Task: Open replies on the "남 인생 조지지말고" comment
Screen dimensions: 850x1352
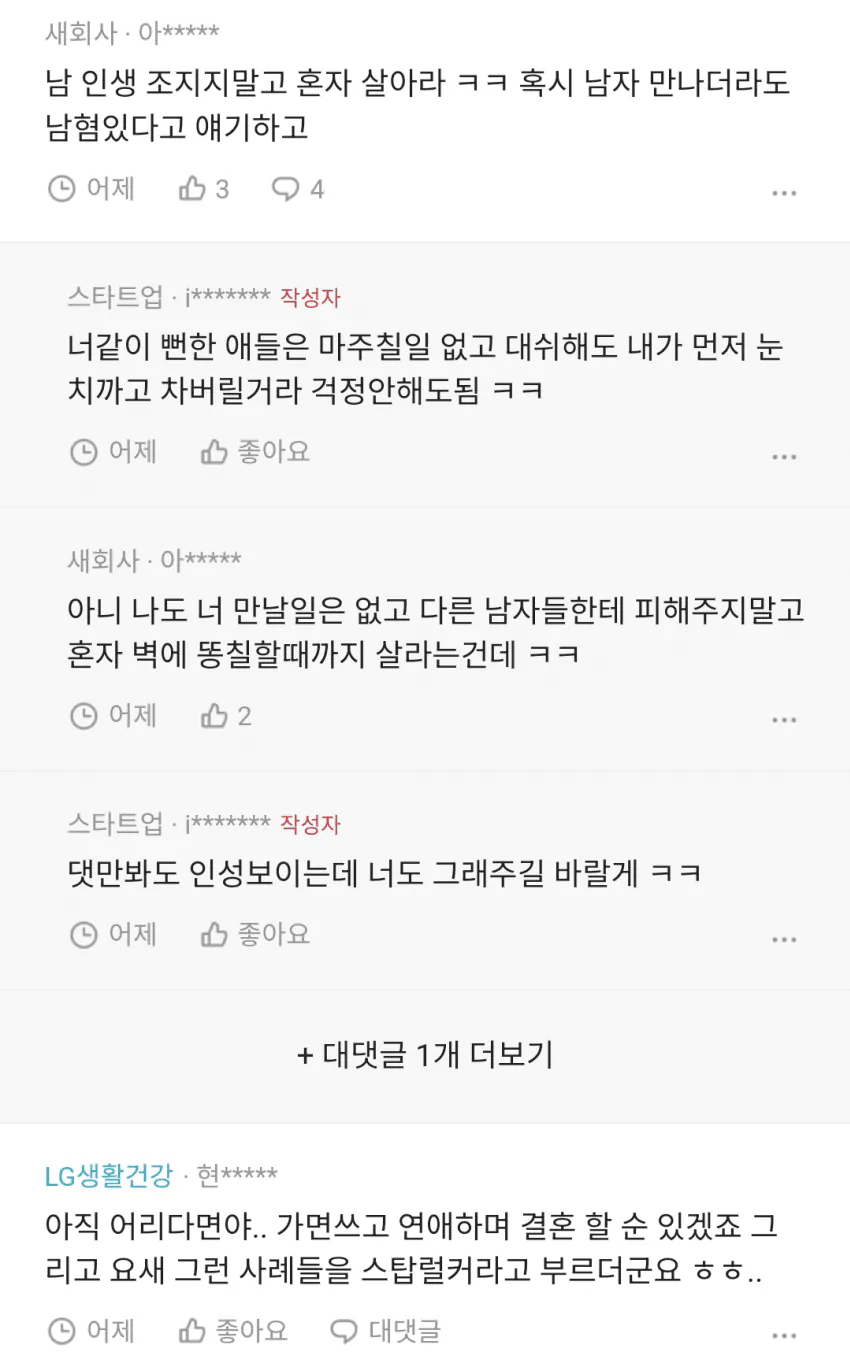Action: click(298, 189)
